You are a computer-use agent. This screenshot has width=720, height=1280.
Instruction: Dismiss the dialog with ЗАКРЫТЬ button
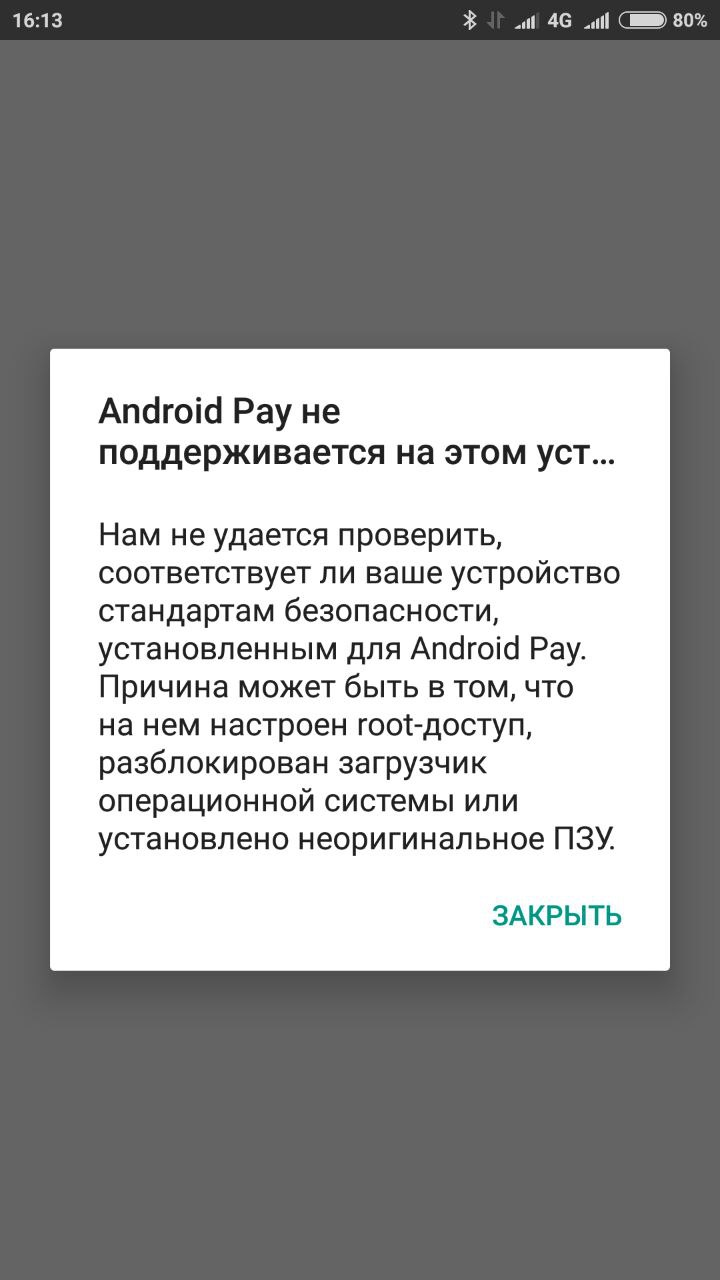tap(557, 915)
